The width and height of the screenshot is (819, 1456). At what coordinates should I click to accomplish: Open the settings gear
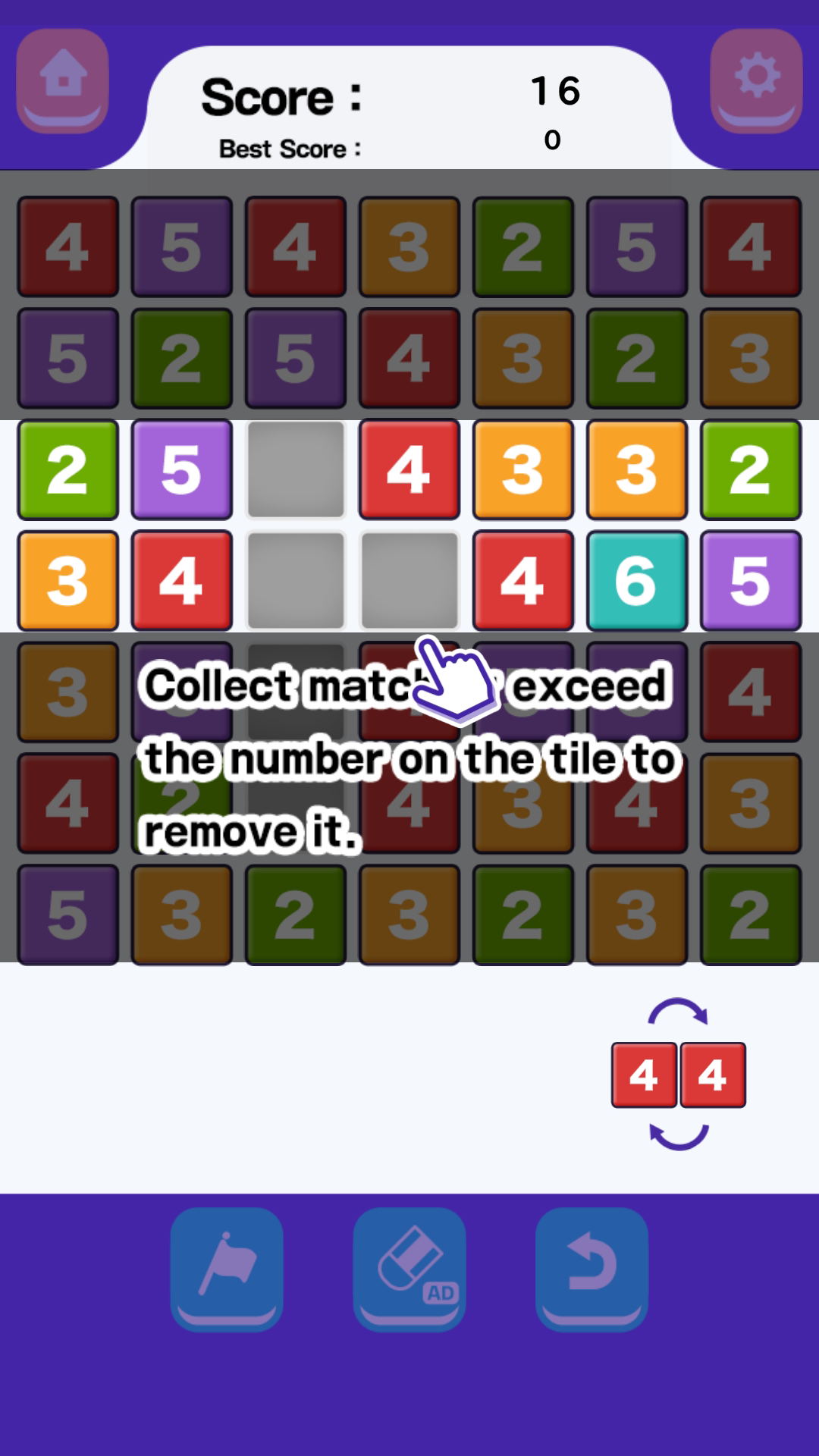click(756, 80)
